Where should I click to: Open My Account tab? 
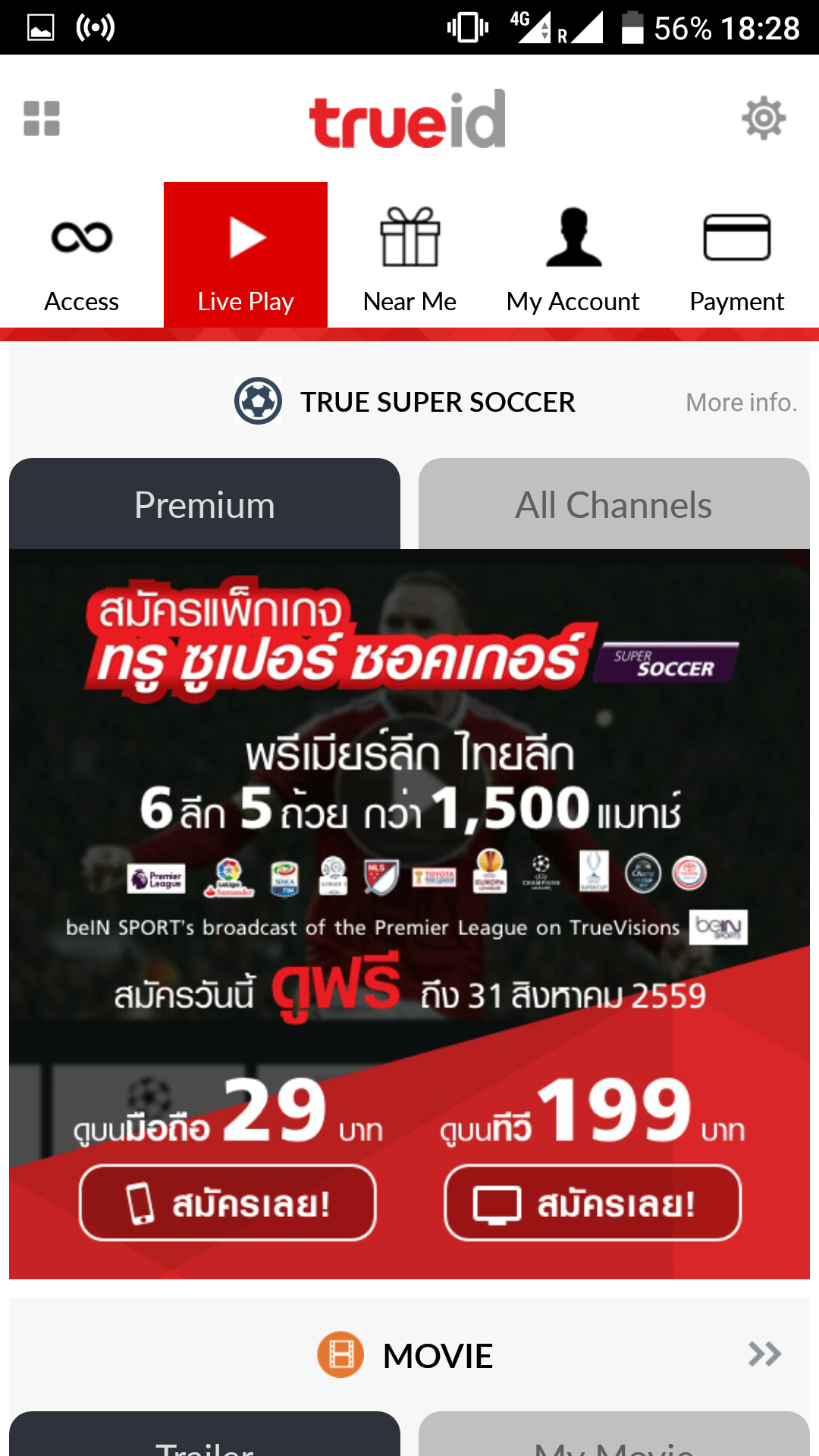click(x=573, y=258)
